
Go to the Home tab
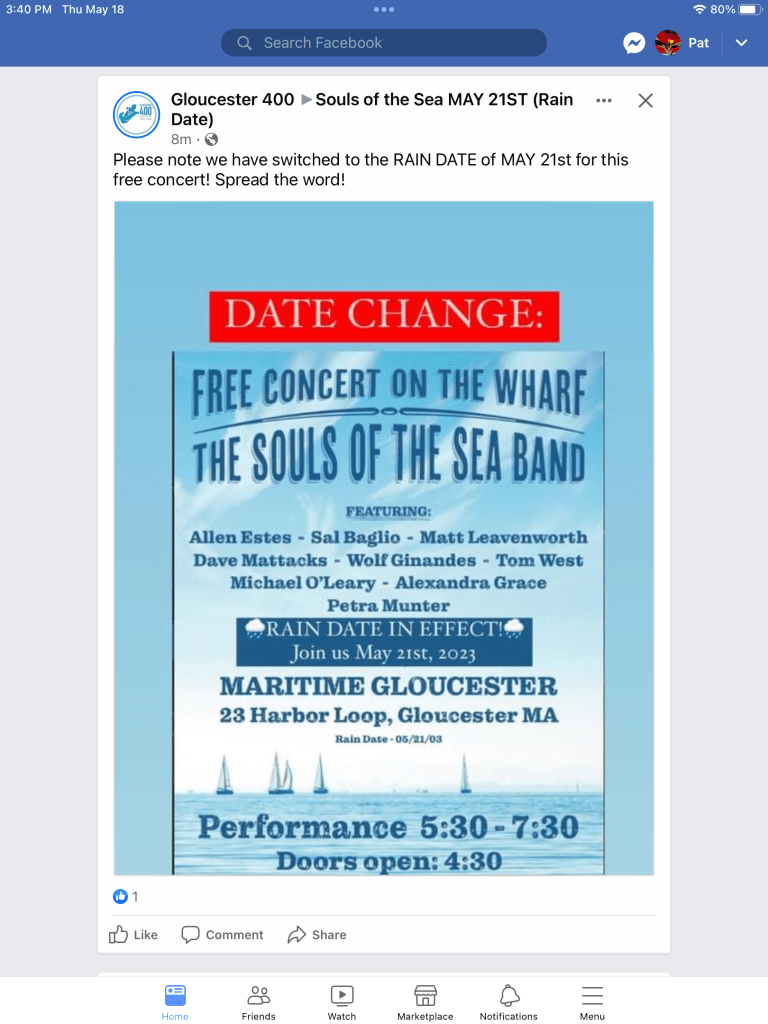pos(175,1001)
